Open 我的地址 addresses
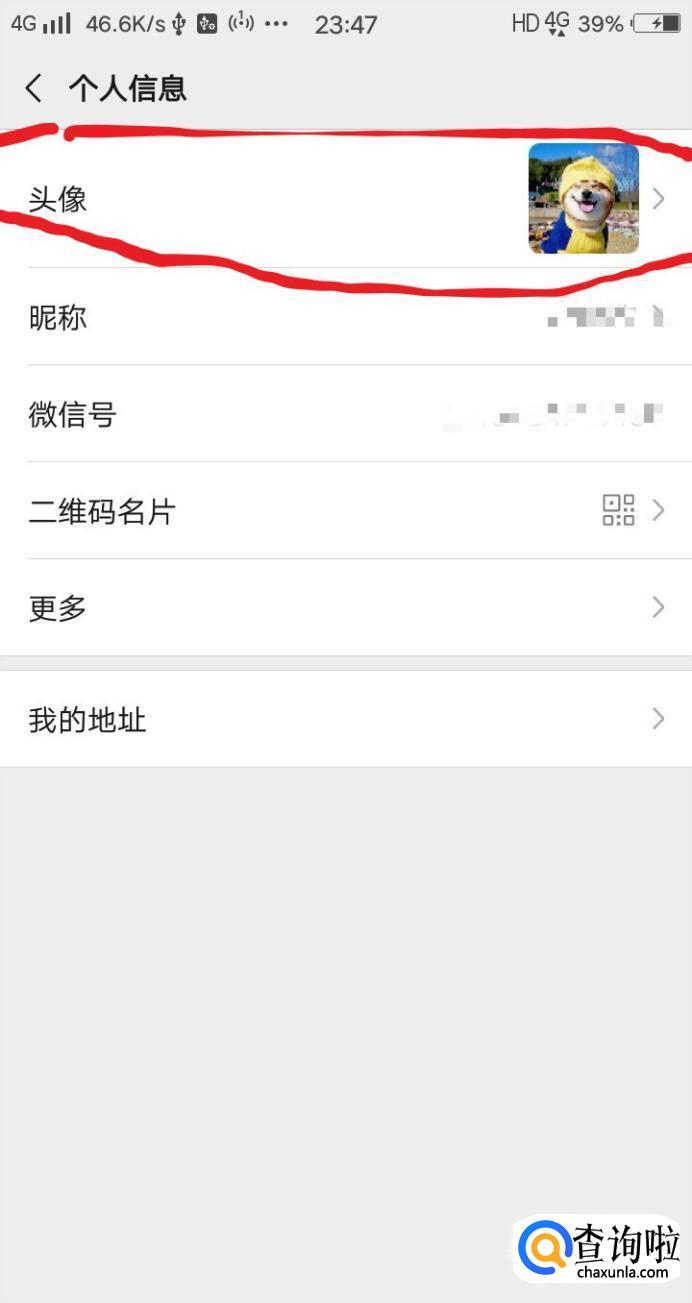This screenshot has height=1303, width=692. pos(346,719)
